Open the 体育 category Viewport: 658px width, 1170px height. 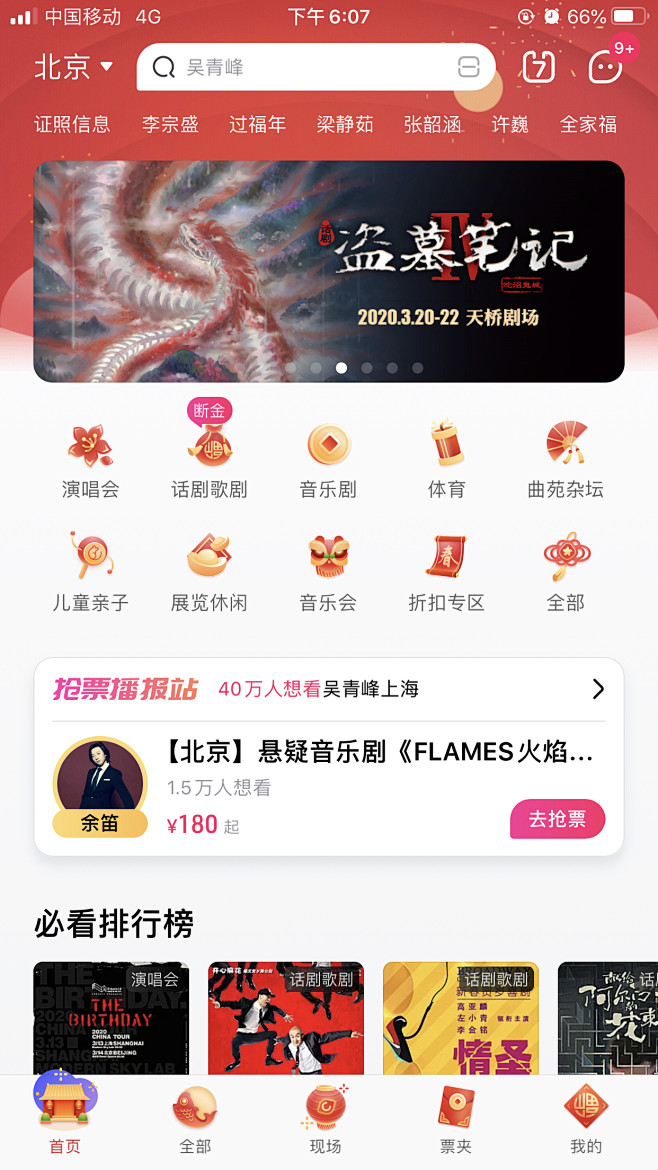point(446,460)
